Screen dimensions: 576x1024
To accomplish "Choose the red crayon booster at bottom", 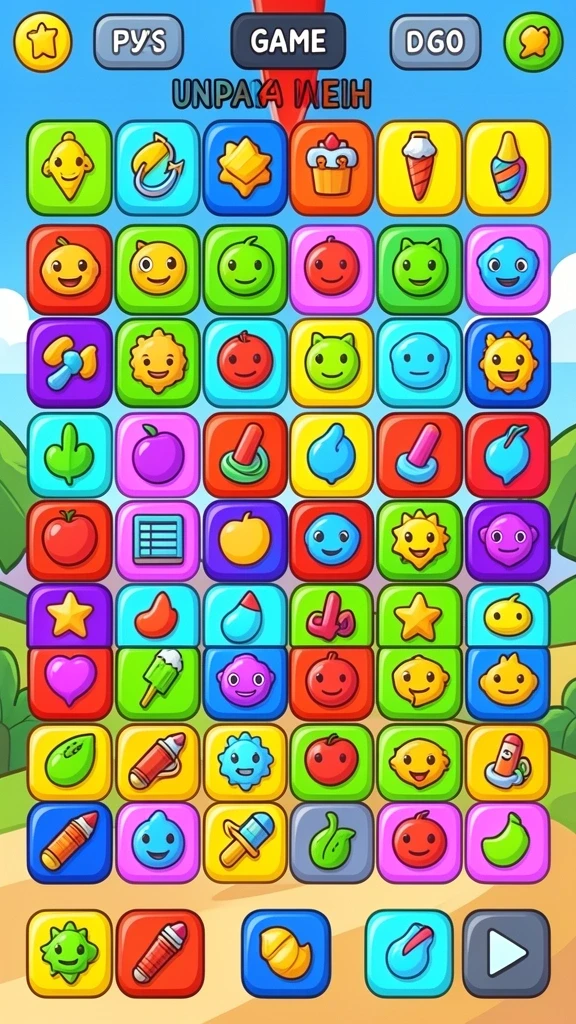I will [160, 953].
